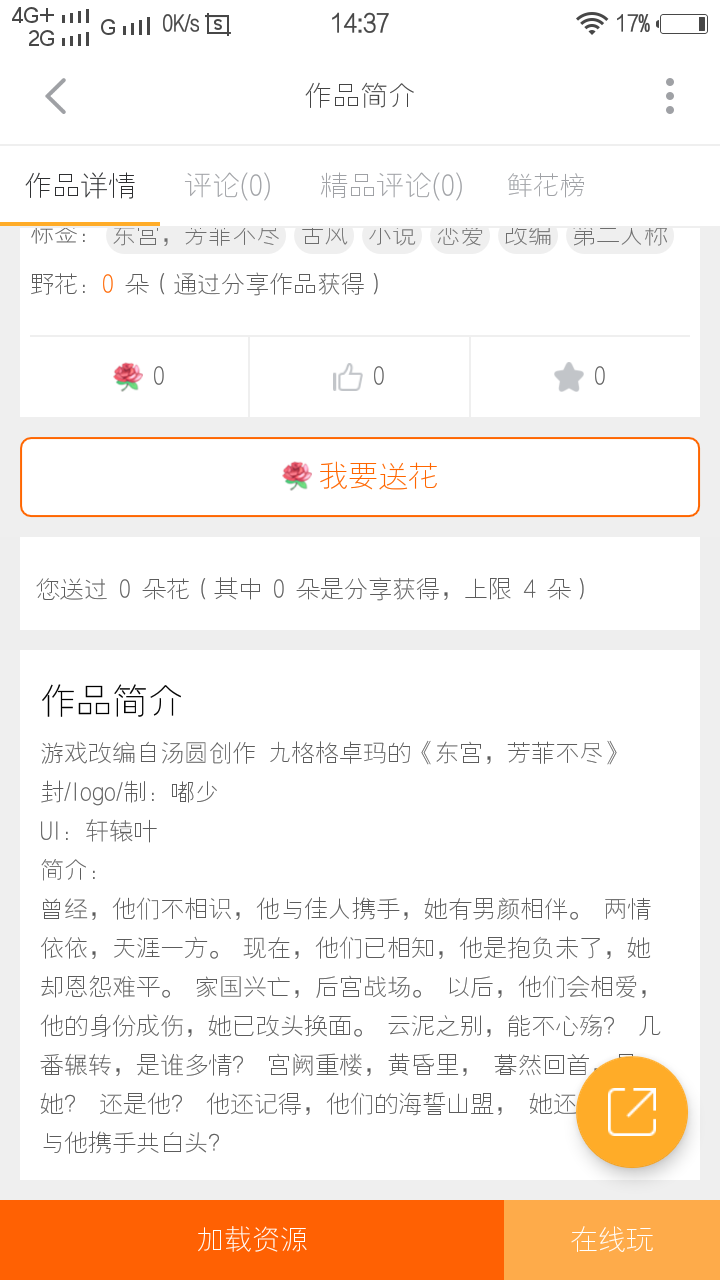720x1280 pixels.
Task: Expand the 作品简介 description section
Action: point(110,702)
